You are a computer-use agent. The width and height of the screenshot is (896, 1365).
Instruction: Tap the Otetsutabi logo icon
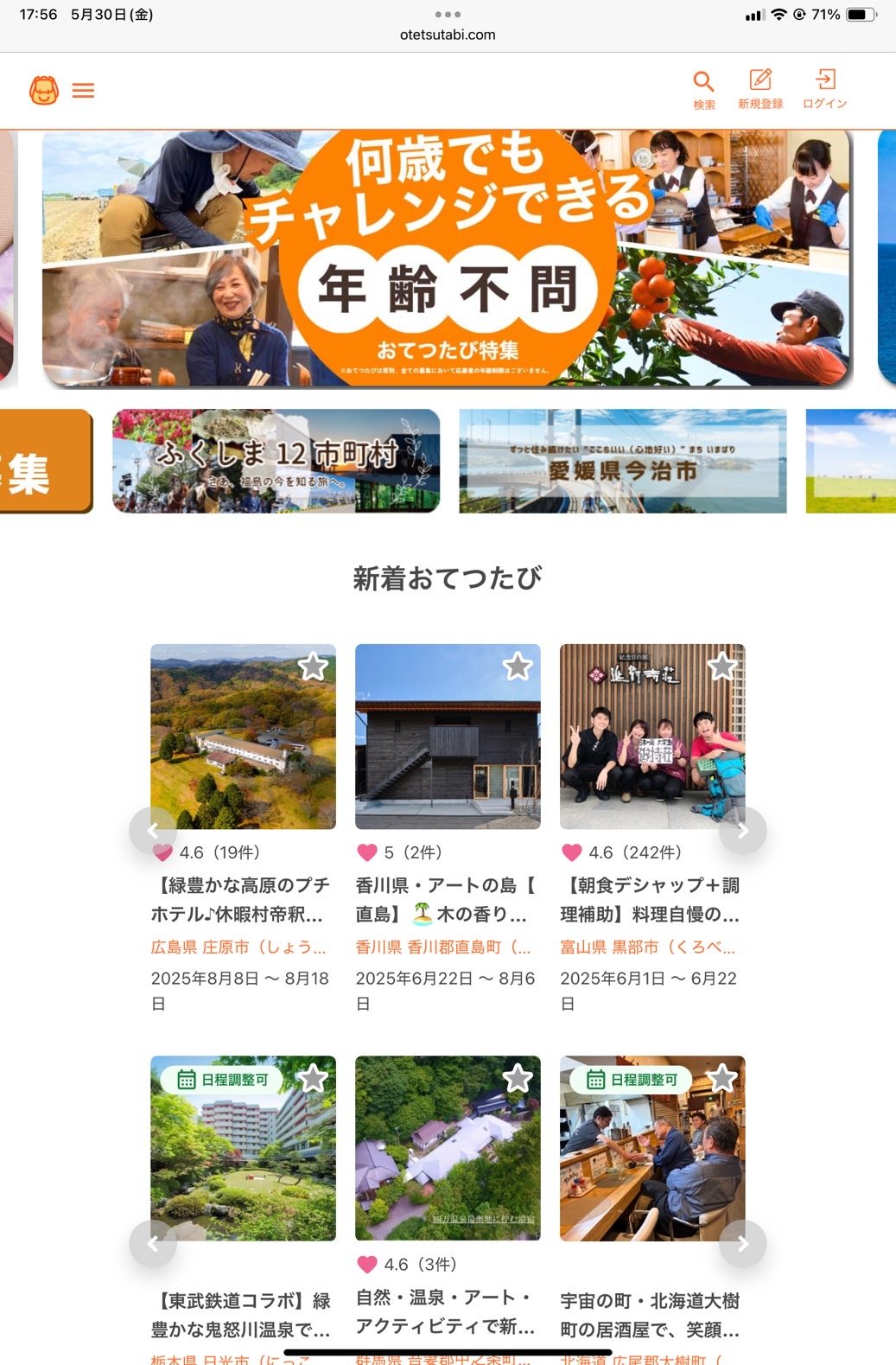click(x=44, y=91)
